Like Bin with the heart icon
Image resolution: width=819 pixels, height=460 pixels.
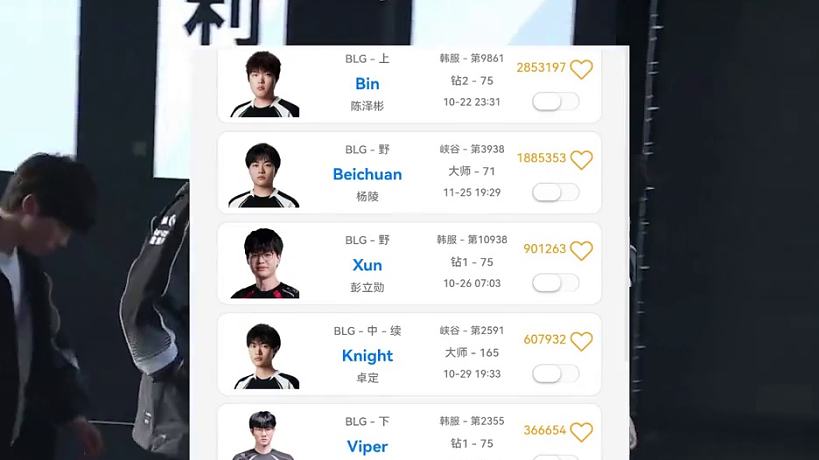click(x=581, y=69)
